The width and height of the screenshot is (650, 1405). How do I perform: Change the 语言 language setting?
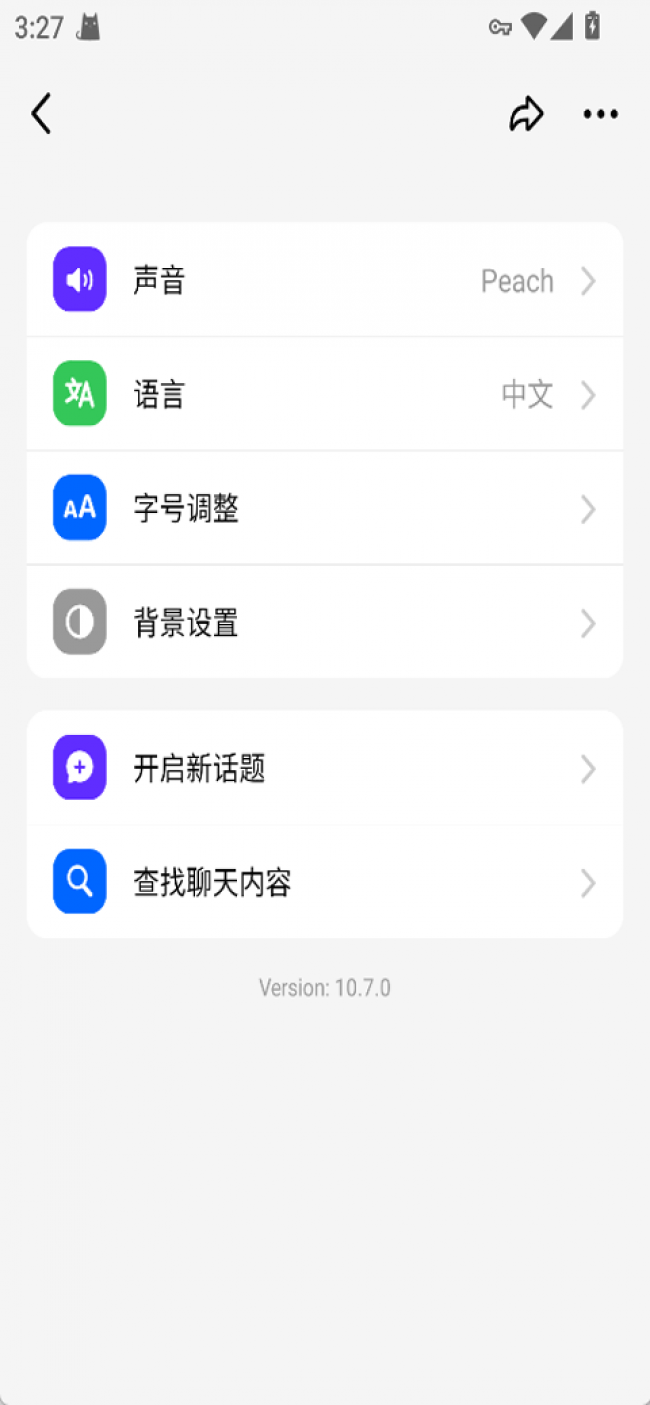[x=324, y=394]
